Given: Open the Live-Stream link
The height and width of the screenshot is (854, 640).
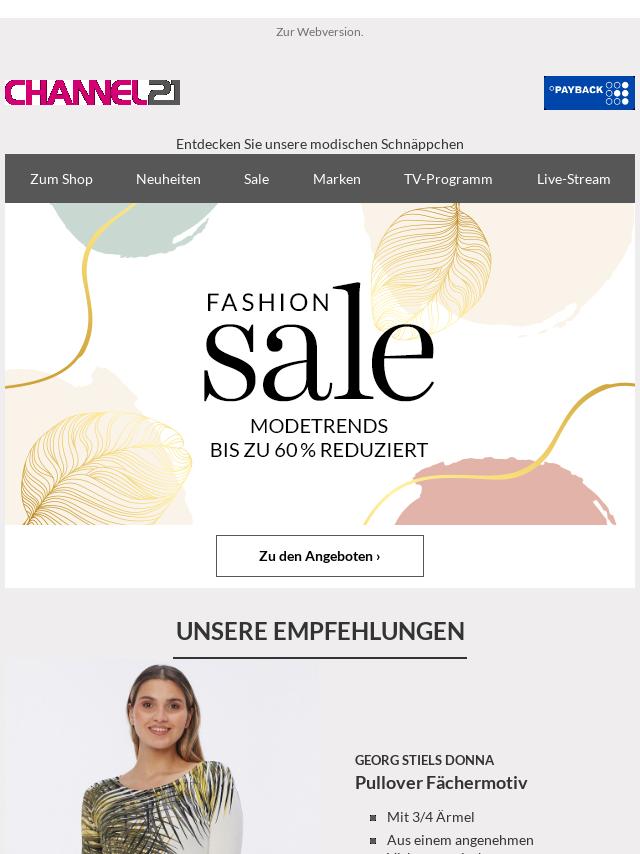Looking at the screenshot, I should pyautogui.click(x=573, y=179).
